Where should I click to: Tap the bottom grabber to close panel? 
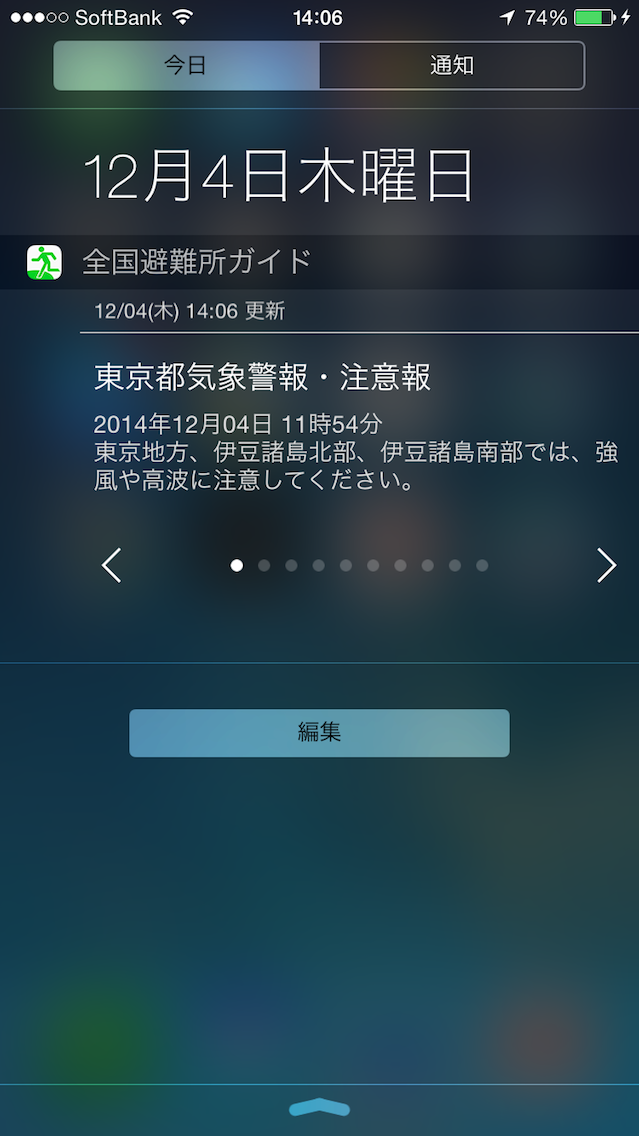click(319, 1107)
